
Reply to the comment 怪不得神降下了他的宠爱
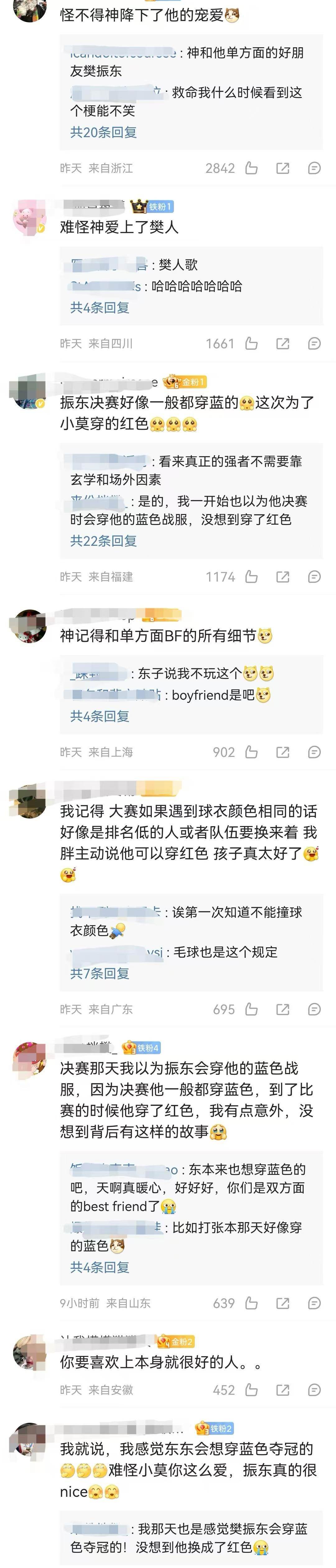[x=314, y=169]
